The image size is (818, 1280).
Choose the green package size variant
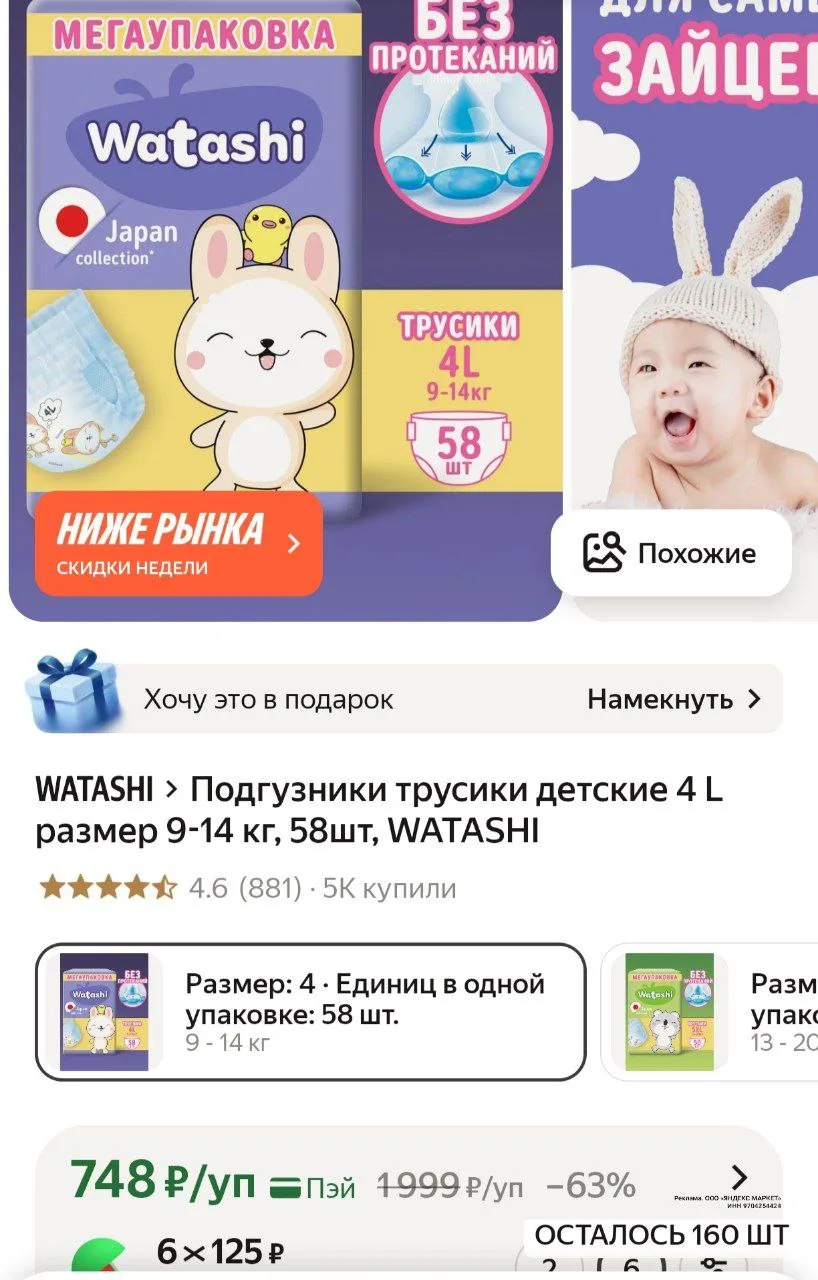(710, 1012)
